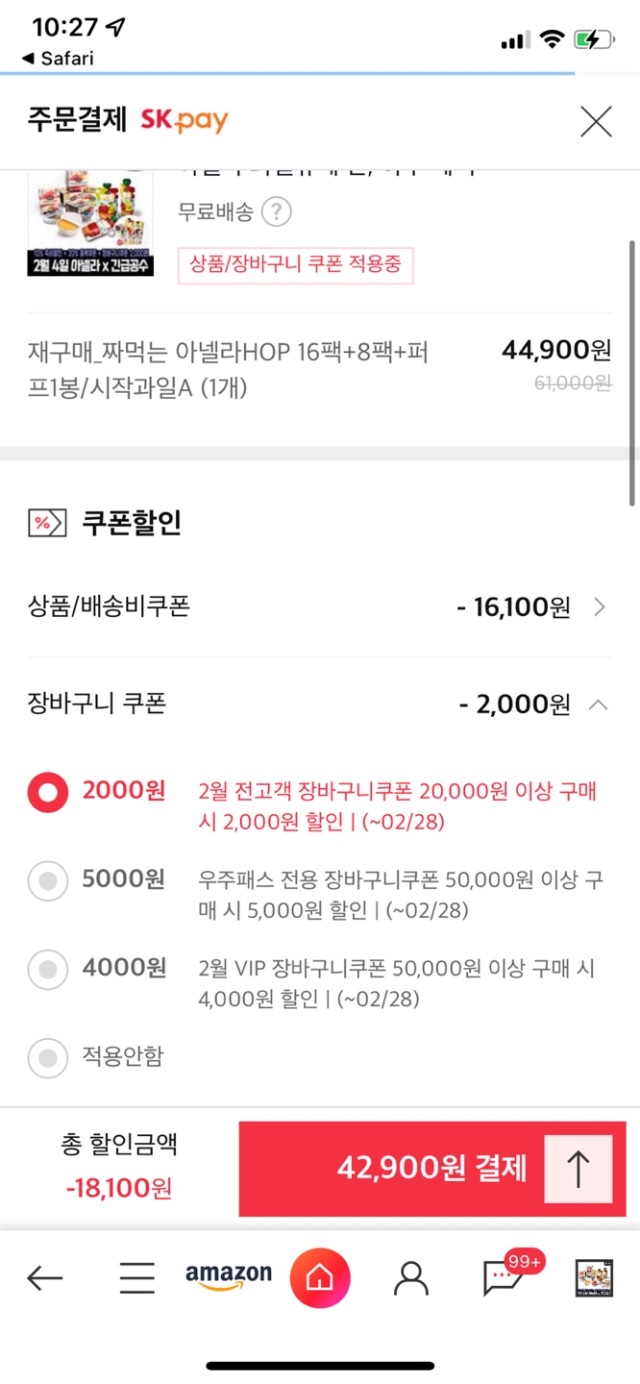Open the my profile tab
The image size is (640, 1384).
click(x=410, y=1276)
